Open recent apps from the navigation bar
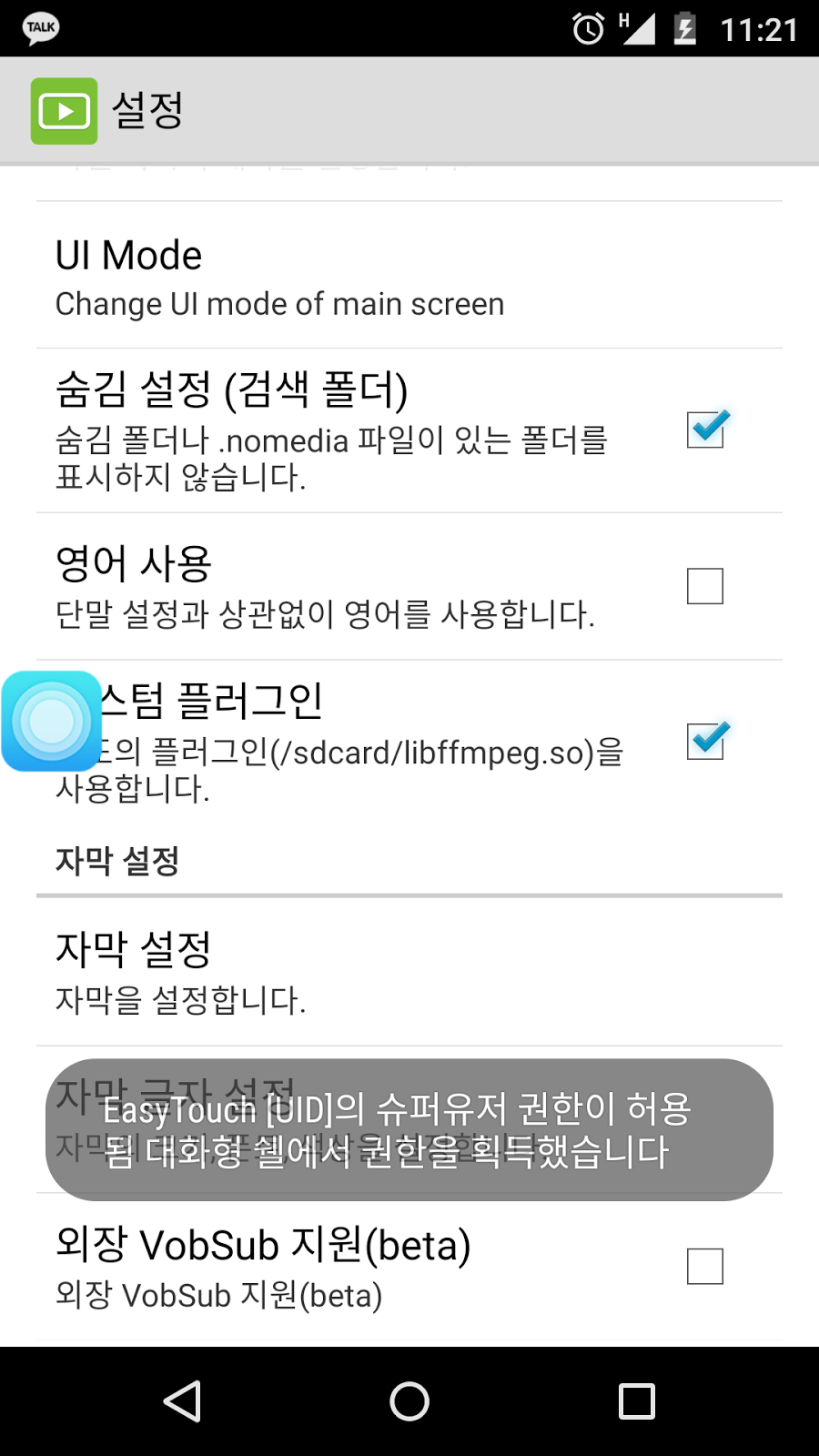This screenshot has width=819, height=1456. [637, 1401]
